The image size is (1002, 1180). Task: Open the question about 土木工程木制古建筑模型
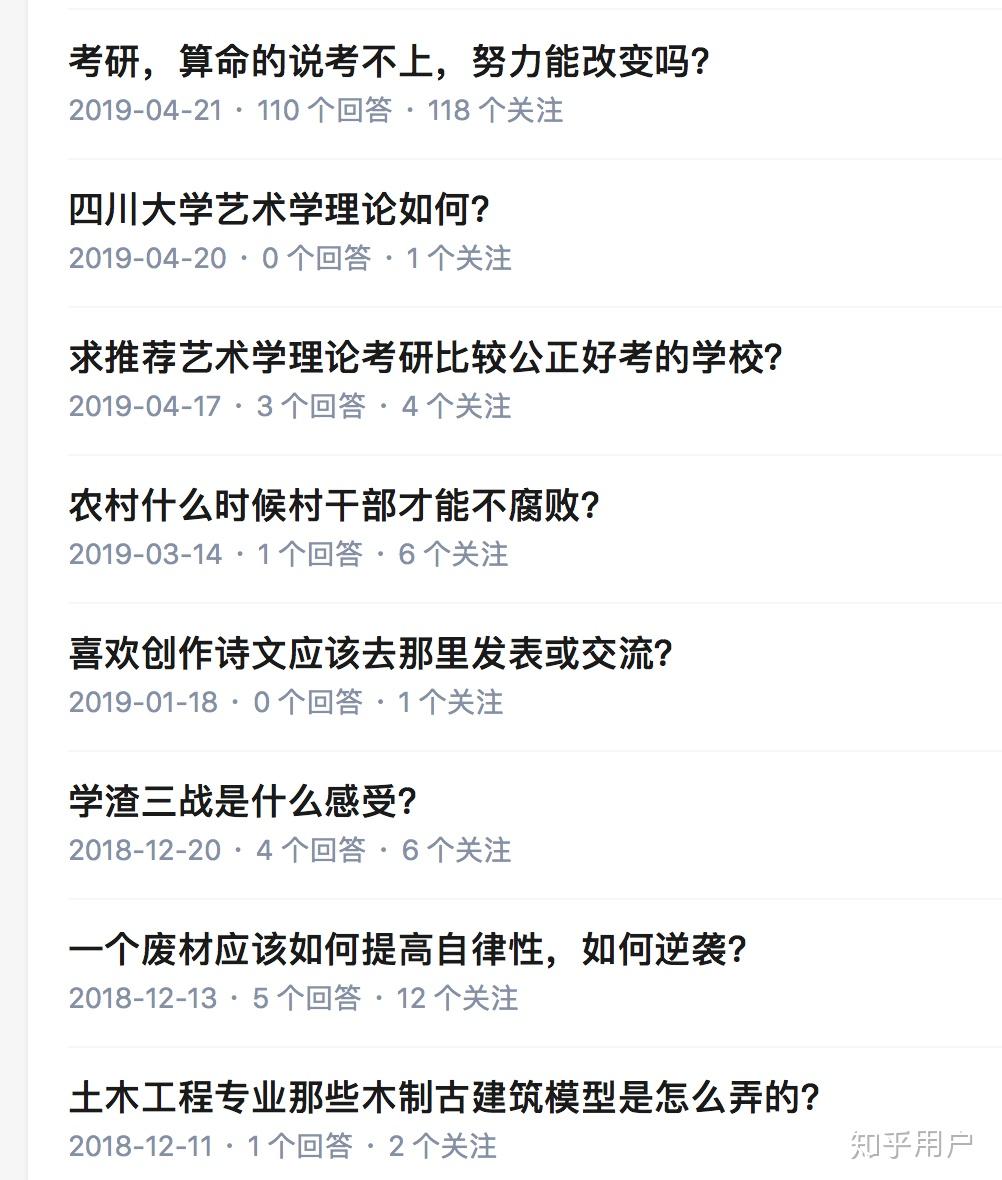[444, 1098]
